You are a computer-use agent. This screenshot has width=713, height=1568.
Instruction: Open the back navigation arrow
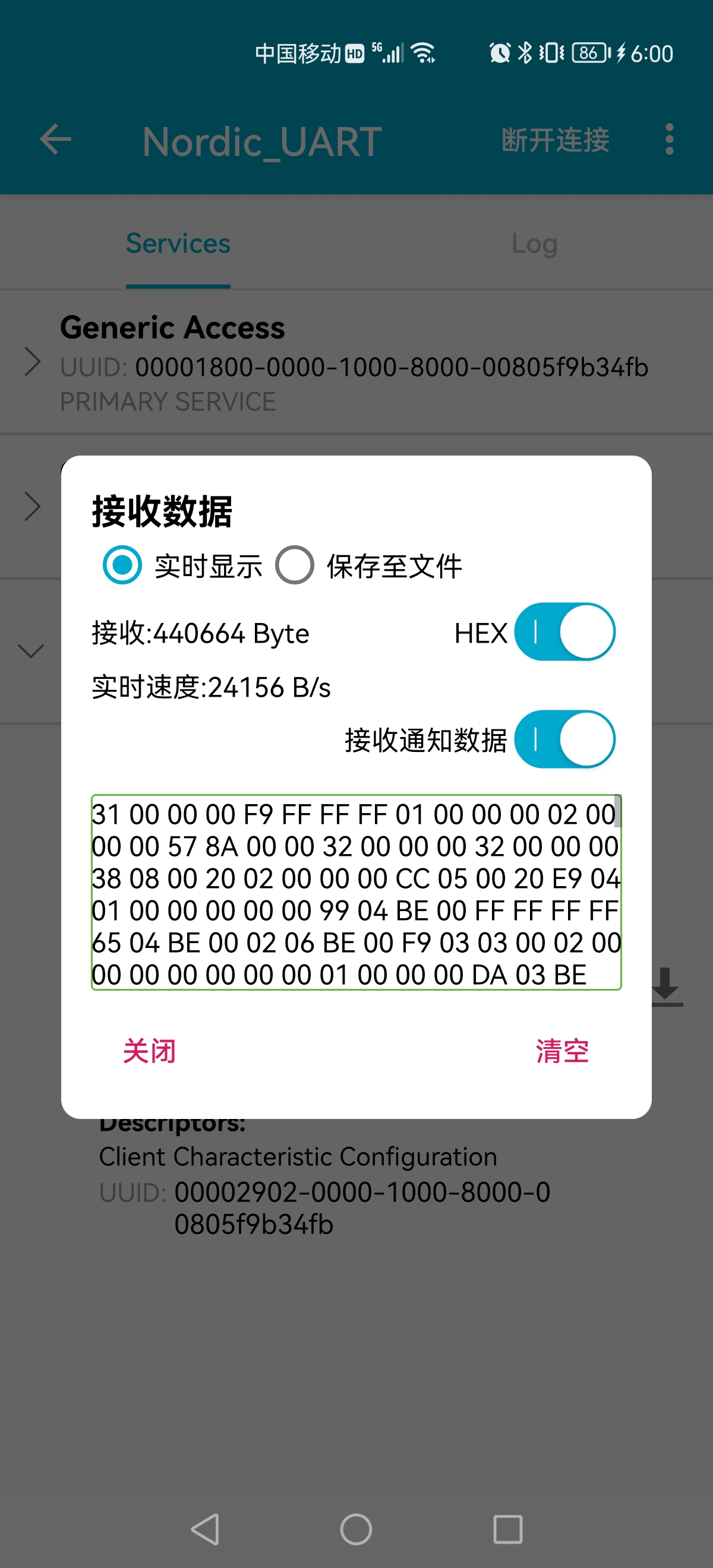(x=54, y=140)
